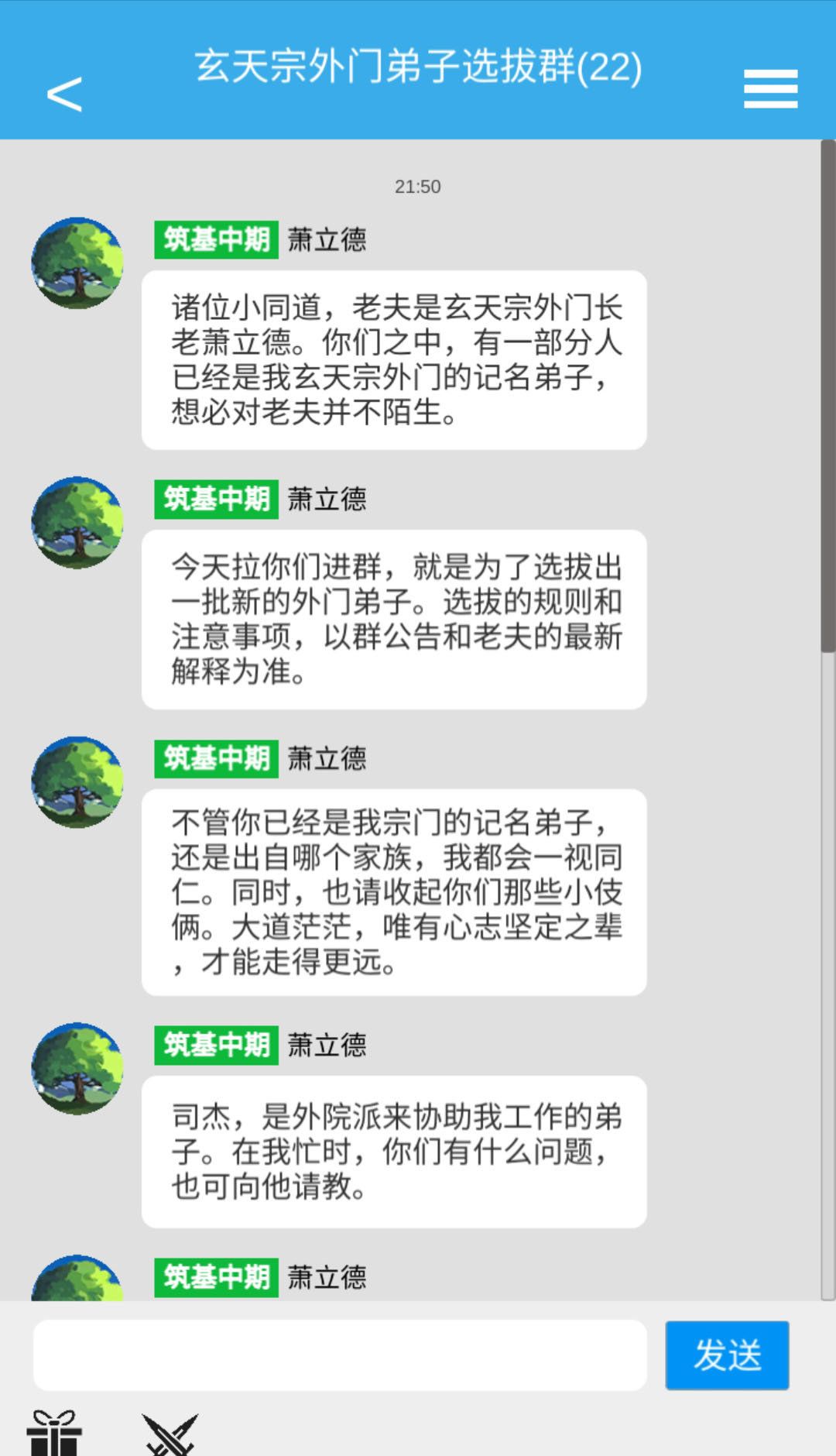Tap the 发送 send button
The image size is (836, 1456).
point(727,1355)
